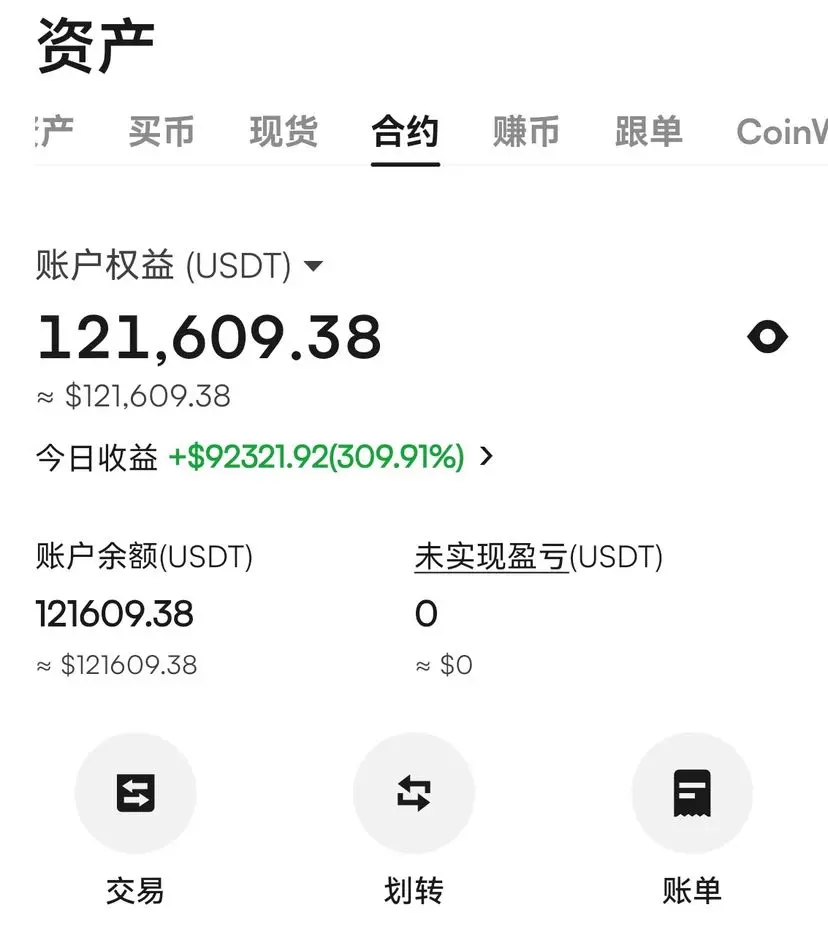
Task: Go to the 跟单 tab
Action: [648, 132]
